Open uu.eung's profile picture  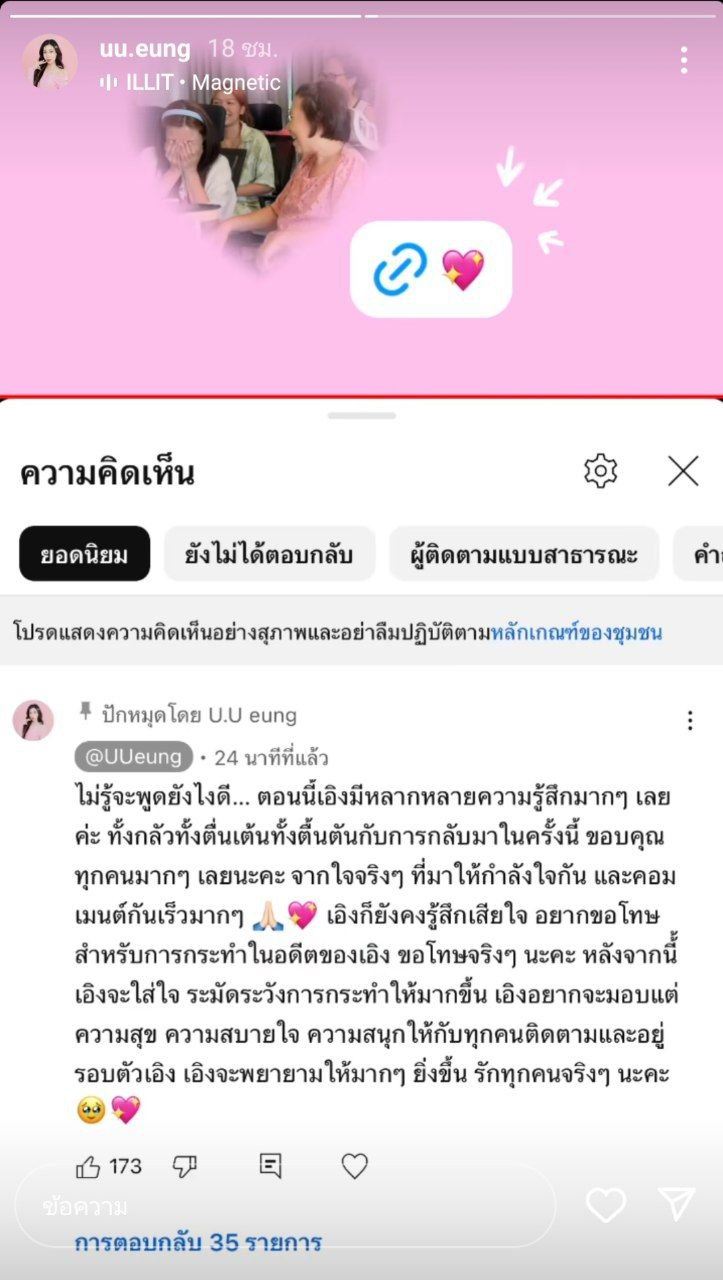[49, 60]
